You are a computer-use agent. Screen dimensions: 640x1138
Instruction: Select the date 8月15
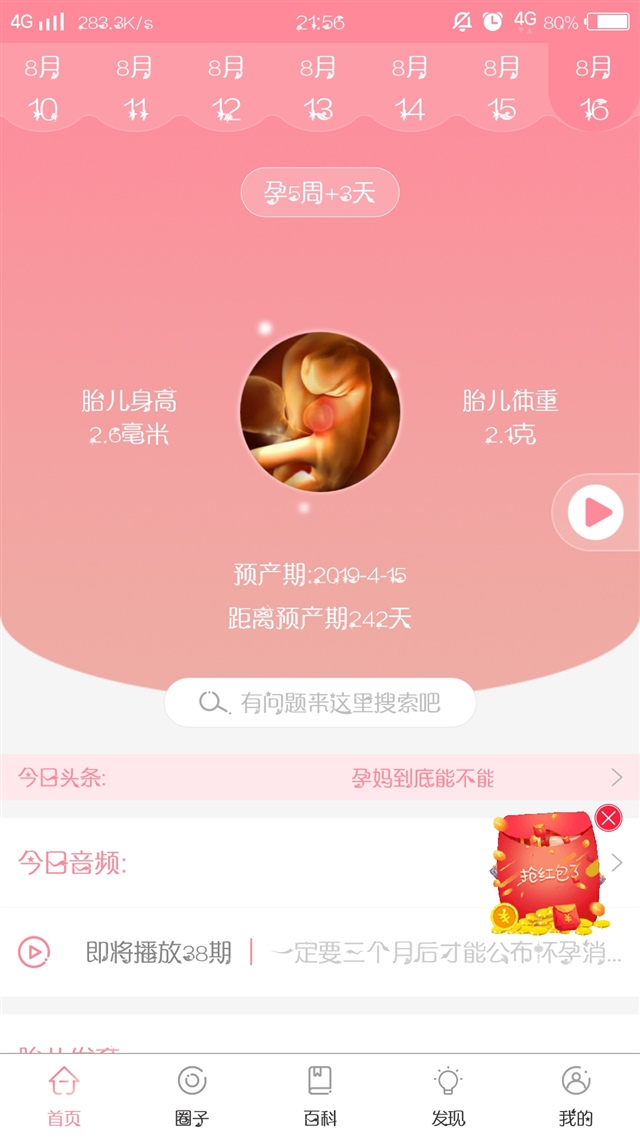coord(501,88)
